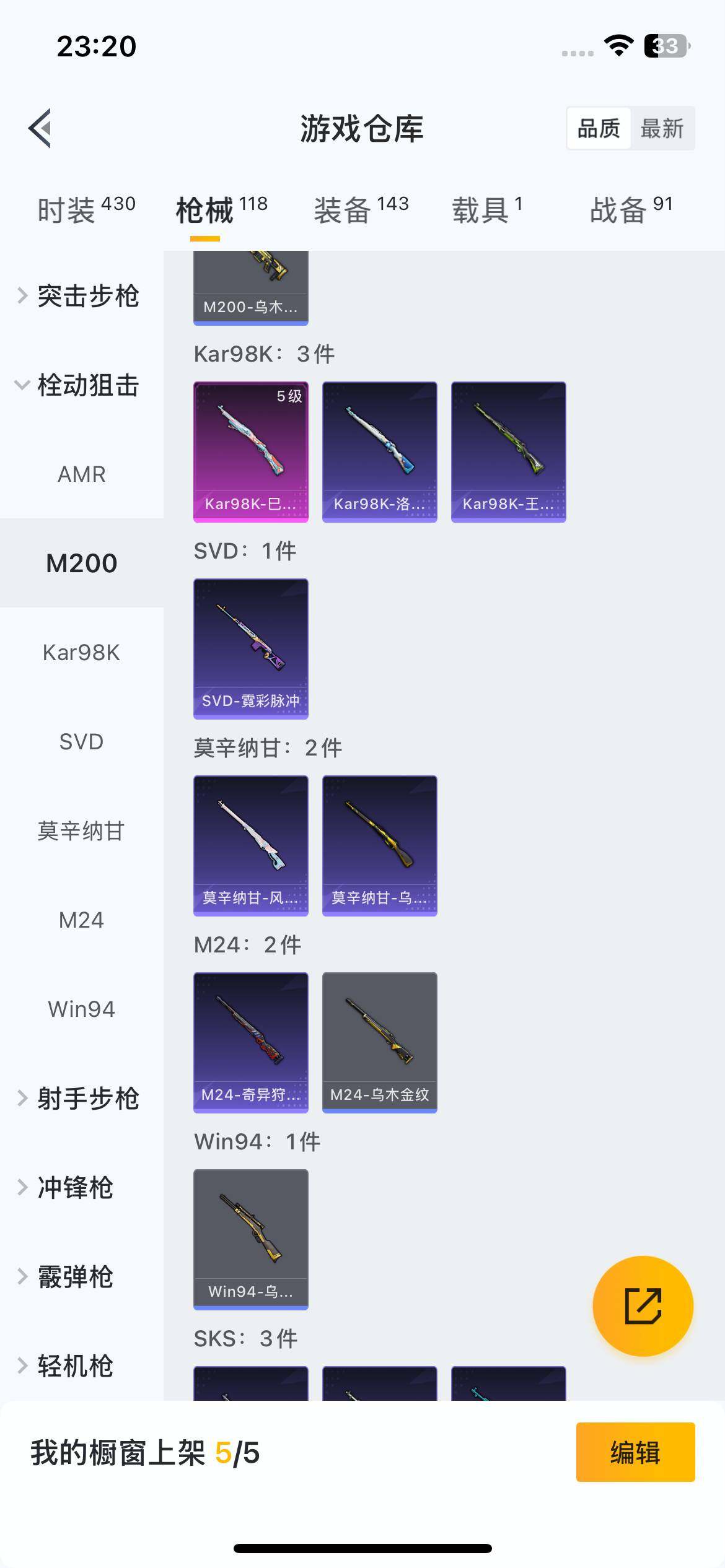Expand the 突击步枪 category
The image size is (725, 1568).
tap(81, 296)
